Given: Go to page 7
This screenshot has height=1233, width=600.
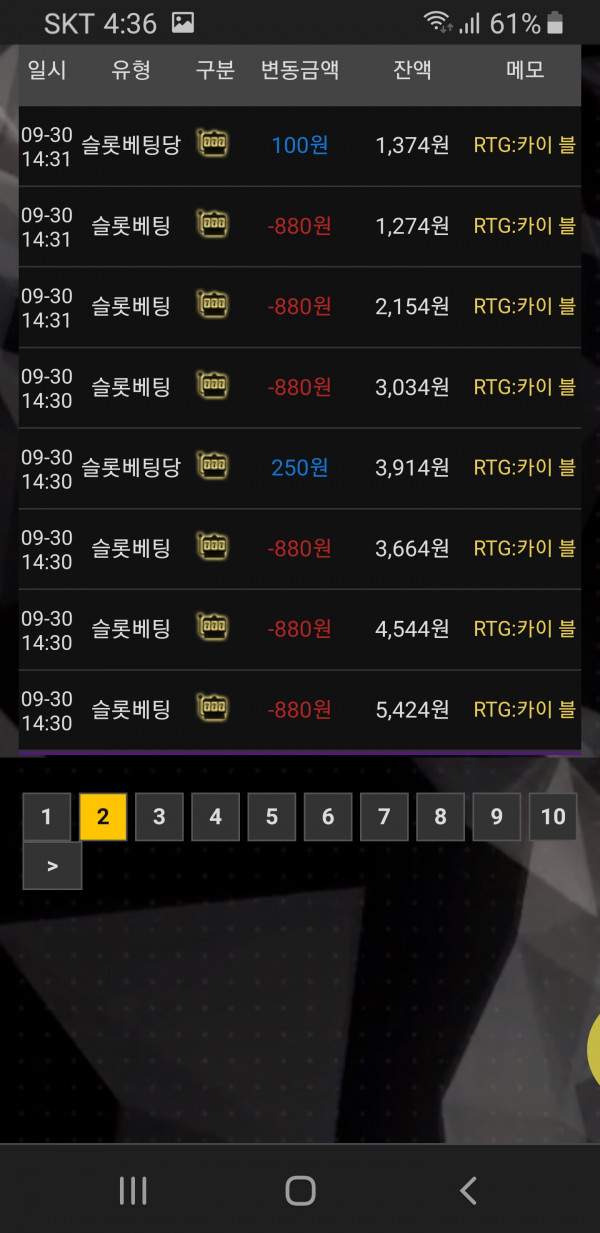Looking at the screenshot, I should 384,817.
